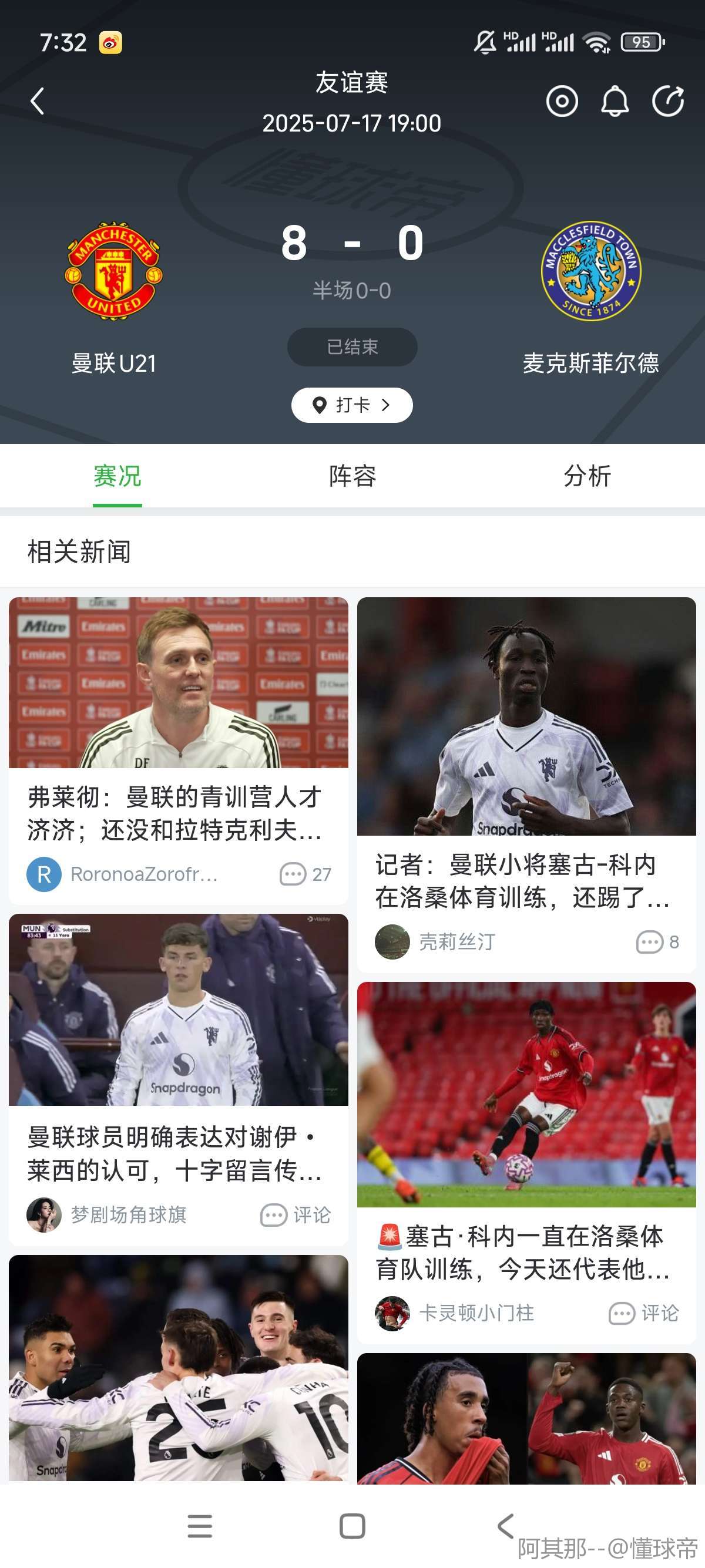View comments on 壳莉丝汀's article
This screenshot has width=705, height=1568.
coord(657,942)
